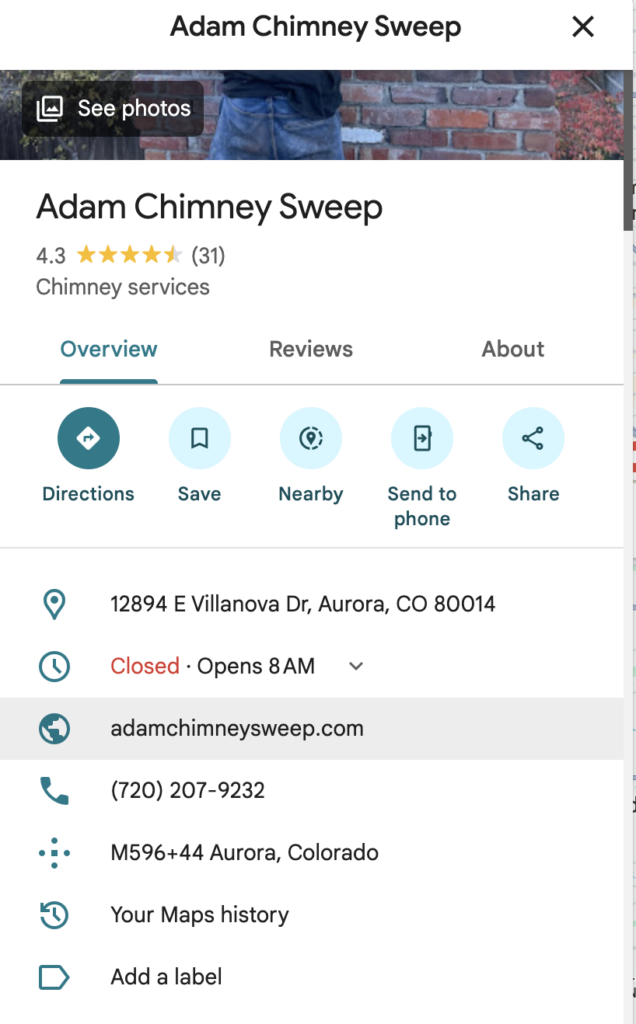Copy address 12894 E Villanova Dr

click(x=302, y=604)
